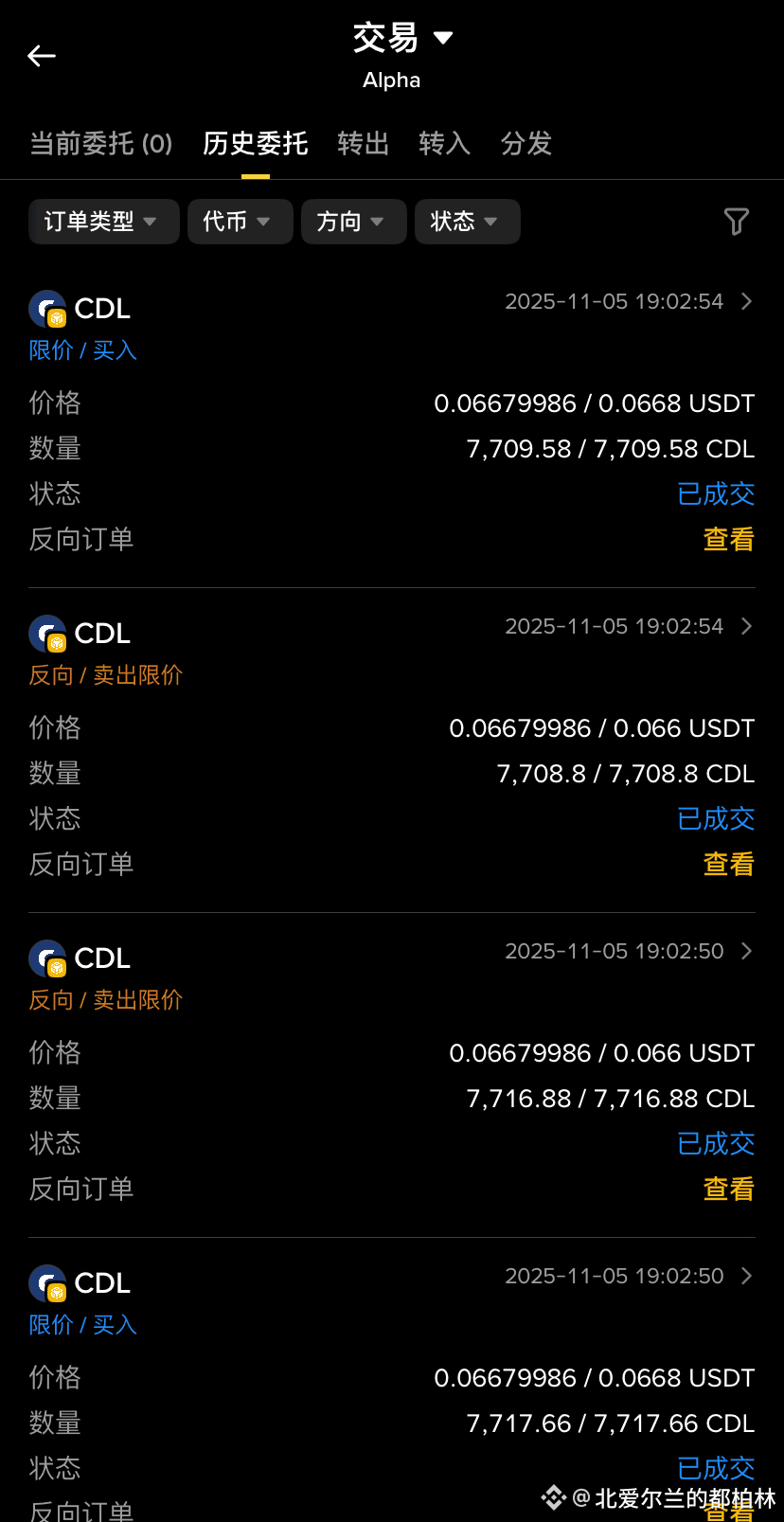Open the 19:02:54 CDL 反向 卖出限价 order
The image size is (784, 1522).
point(746,626)
